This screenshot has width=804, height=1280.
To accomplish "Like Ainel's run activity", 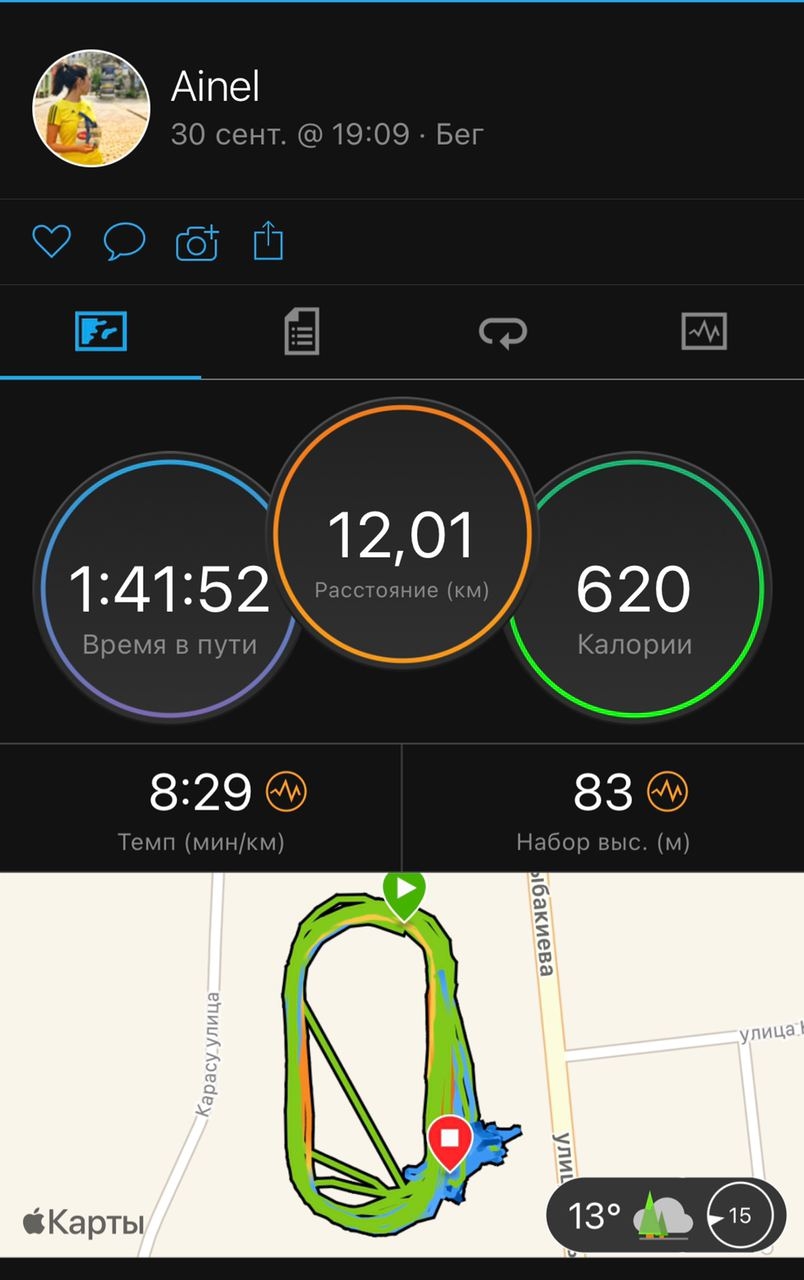I will (51, 242).
